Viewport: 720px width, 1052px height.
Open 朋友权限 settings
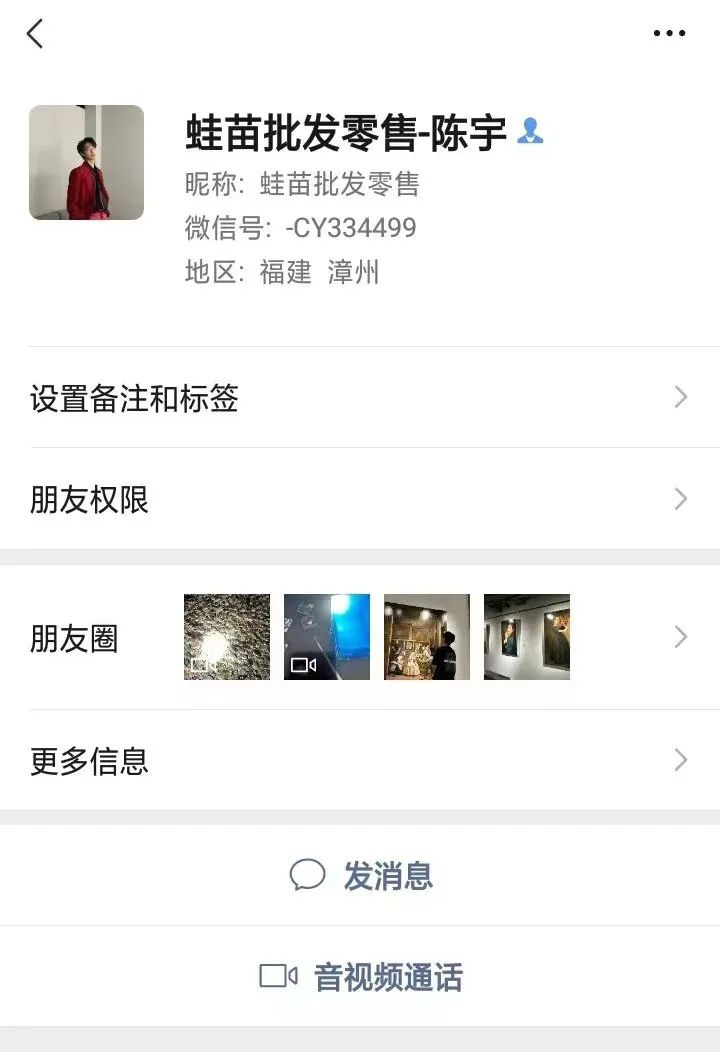pyautogui.click(x=360, y=499)
